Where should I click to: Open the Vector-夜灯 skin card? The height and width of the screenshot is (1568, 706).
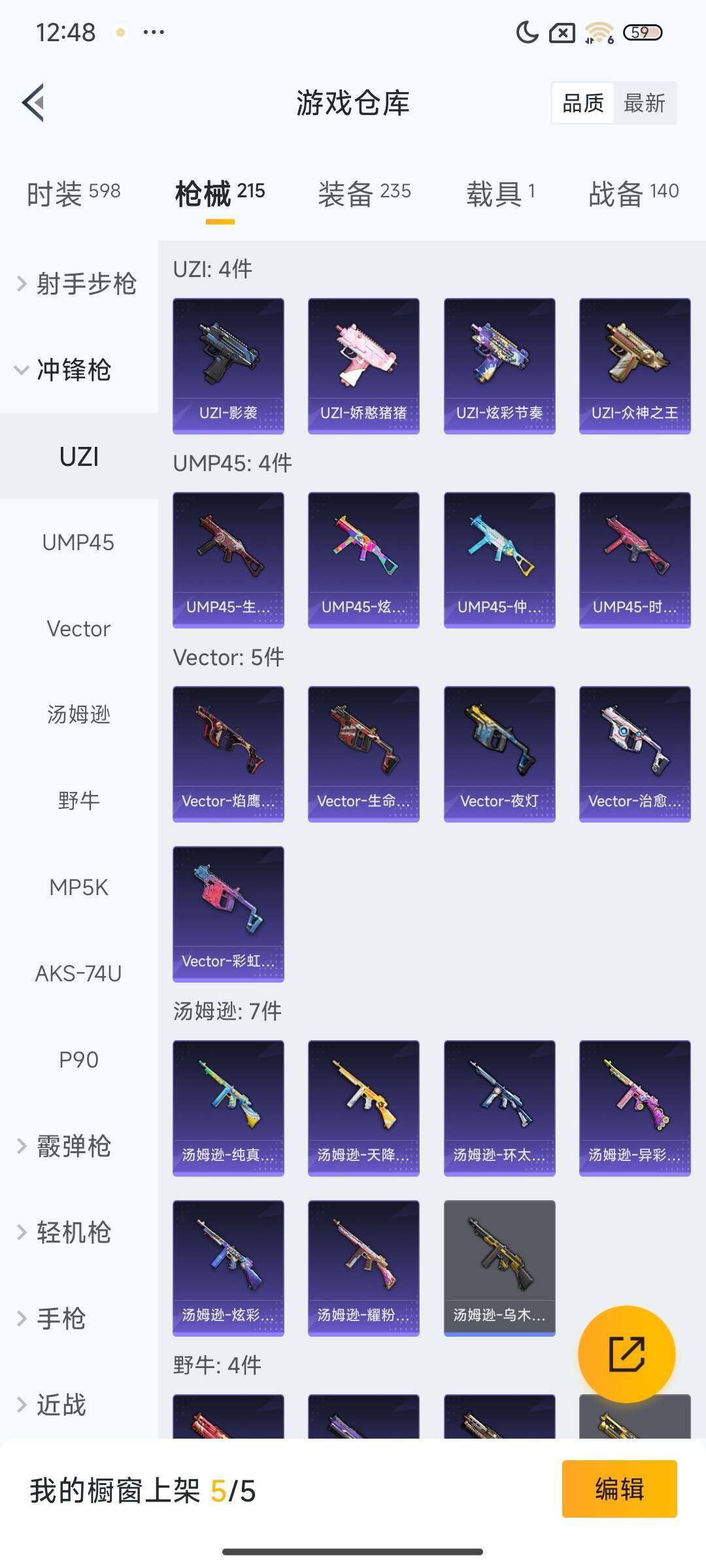tap(499, 754)
